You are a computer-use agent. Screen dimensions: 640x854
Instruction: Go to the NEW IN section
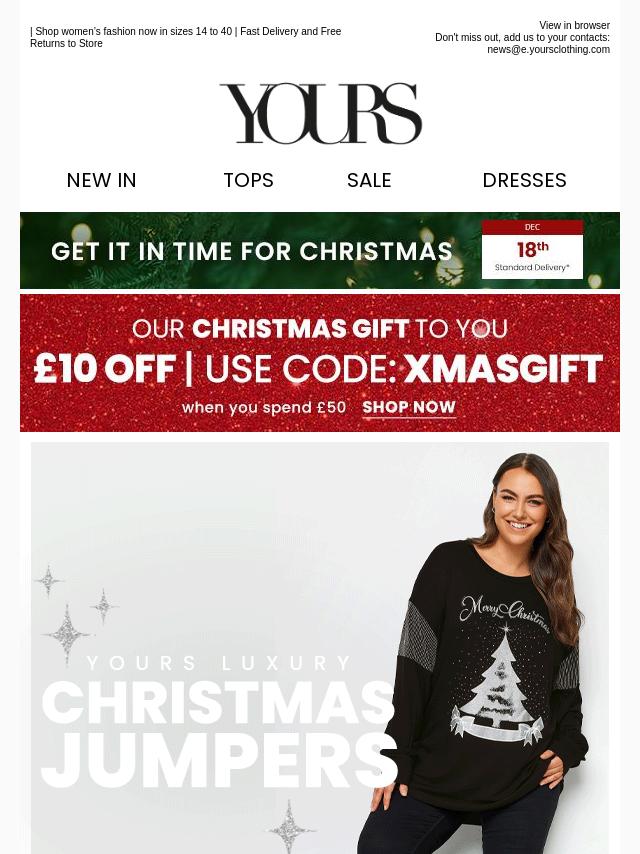[101, 180]
